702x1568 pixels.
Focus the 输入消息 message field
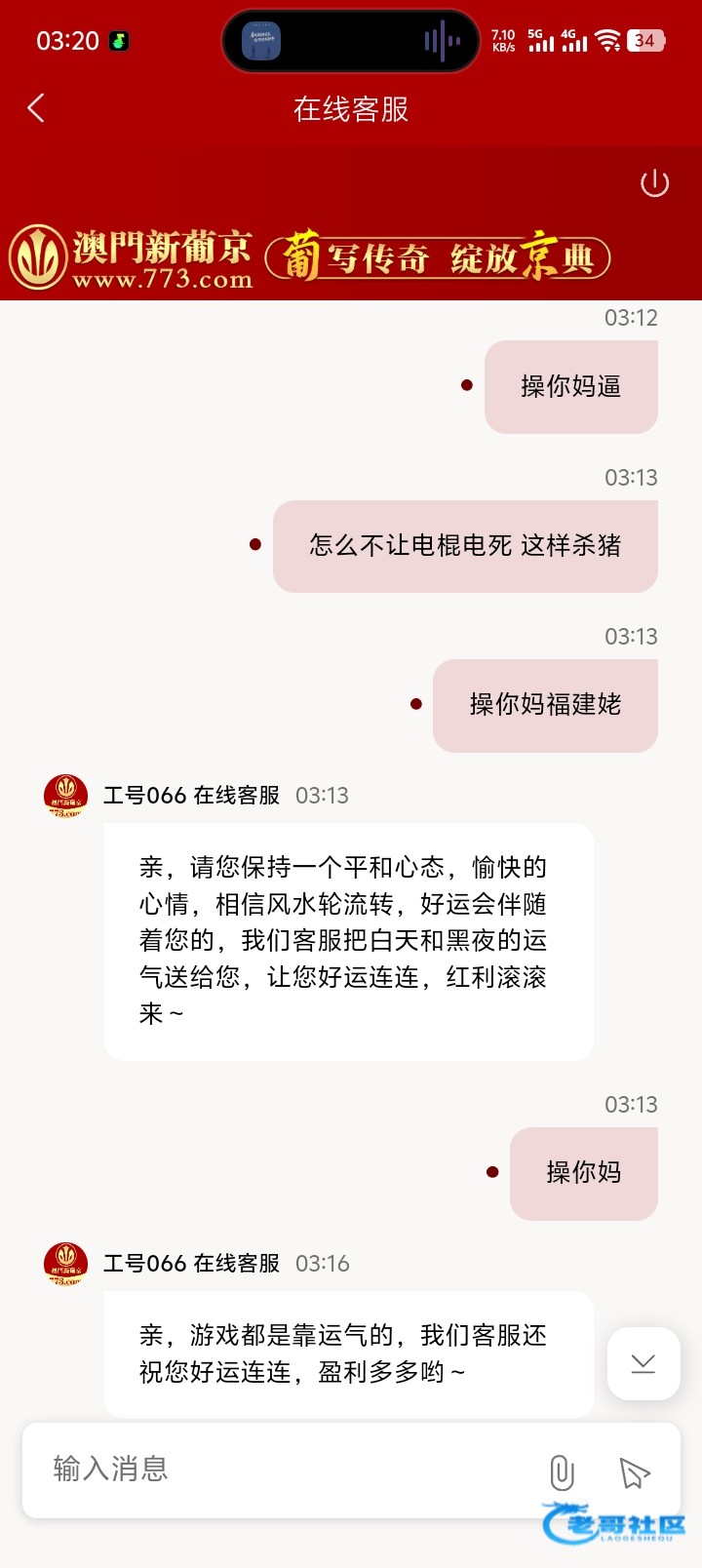[283, 1469]
